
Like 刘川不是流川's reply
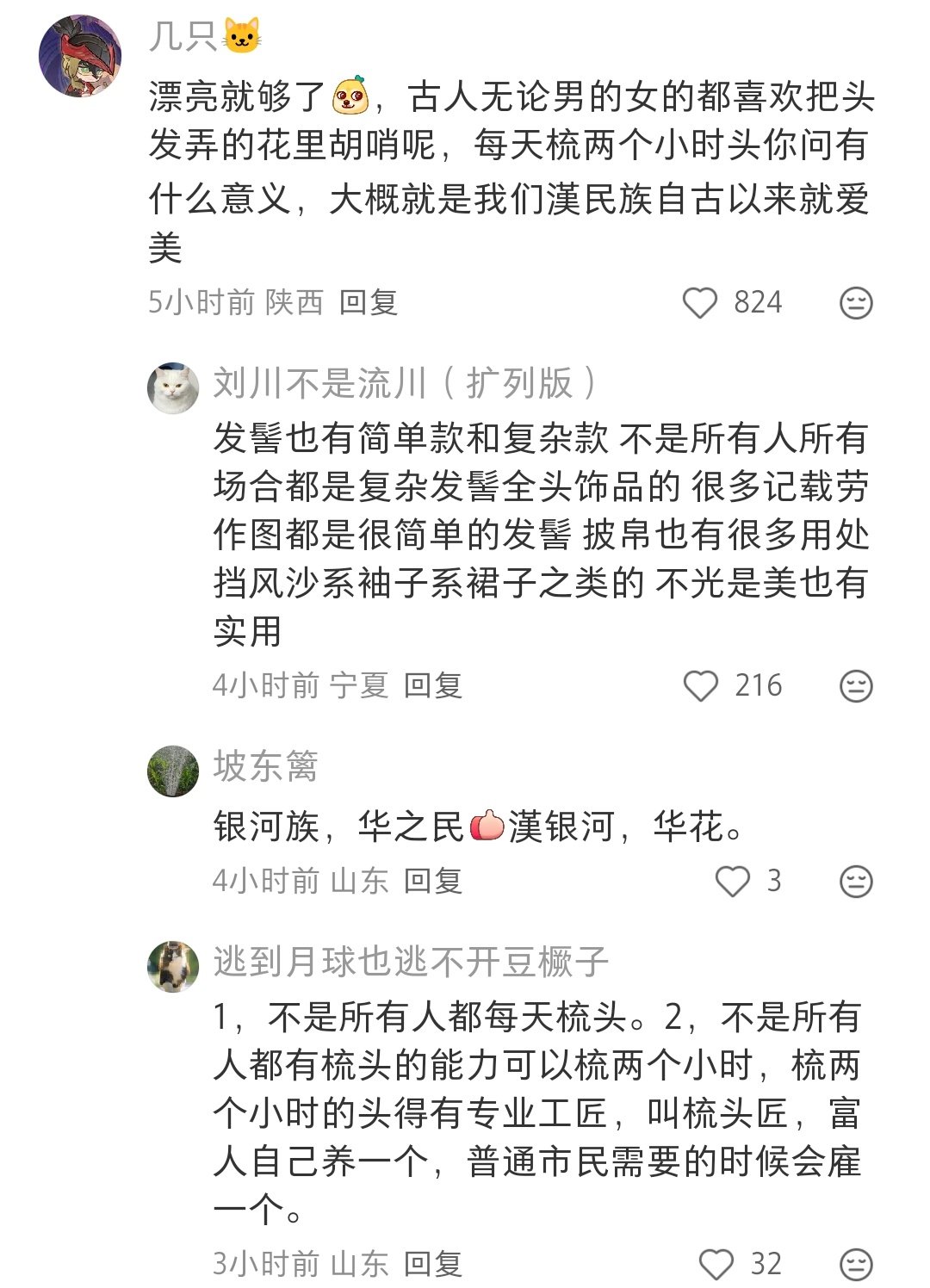pos(700,686)
